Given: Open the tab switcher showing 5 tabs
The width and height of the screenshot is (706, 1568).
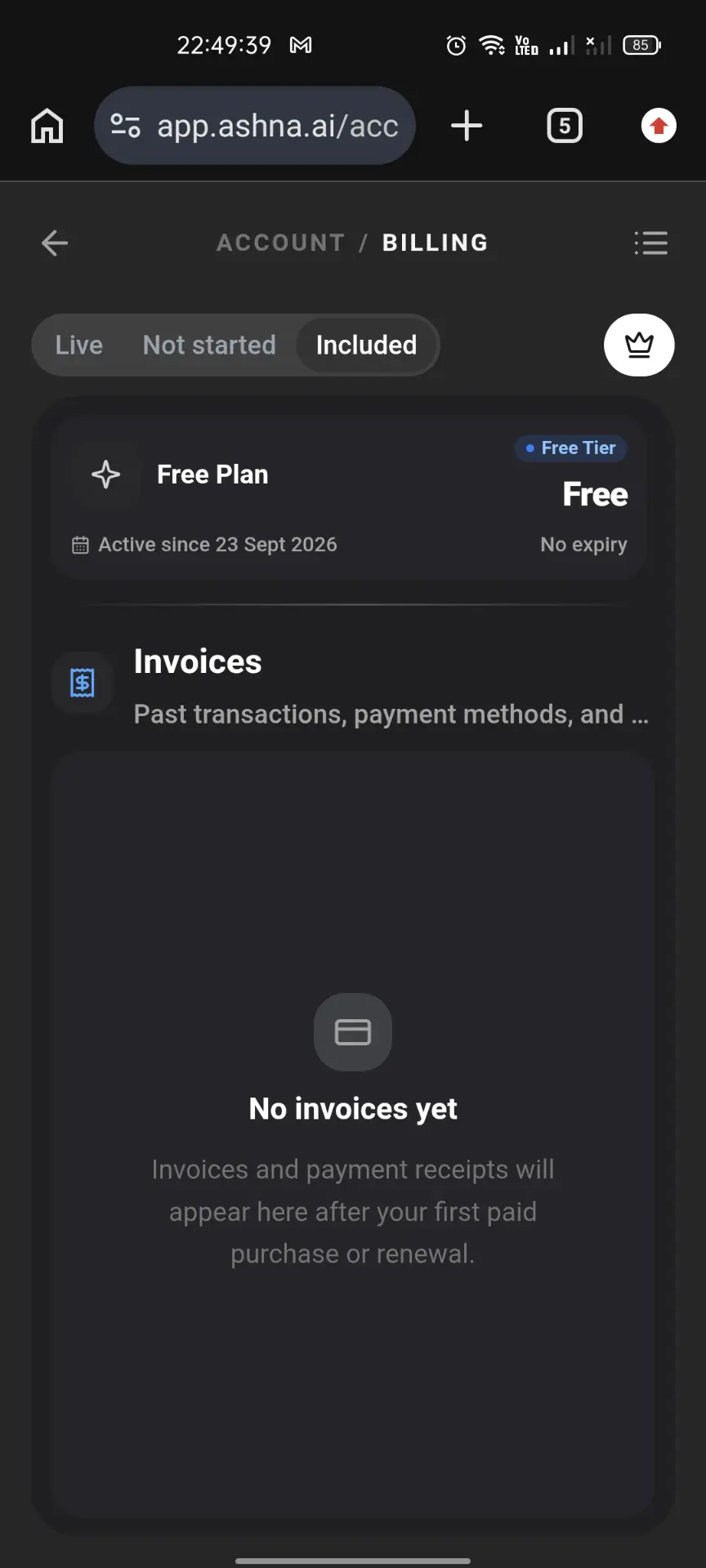Looking at the screenshot, I should coord(565,126).
